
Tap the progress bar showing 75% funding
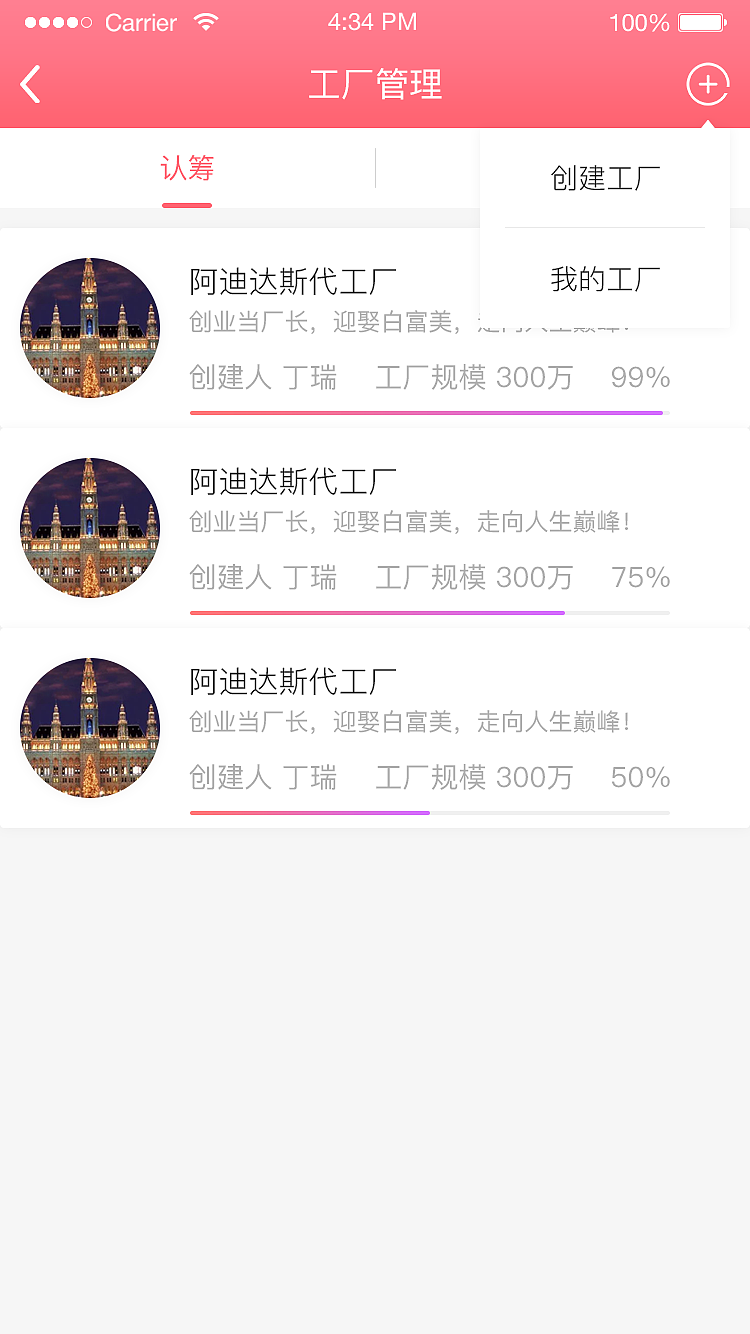(x=428, y=612)
